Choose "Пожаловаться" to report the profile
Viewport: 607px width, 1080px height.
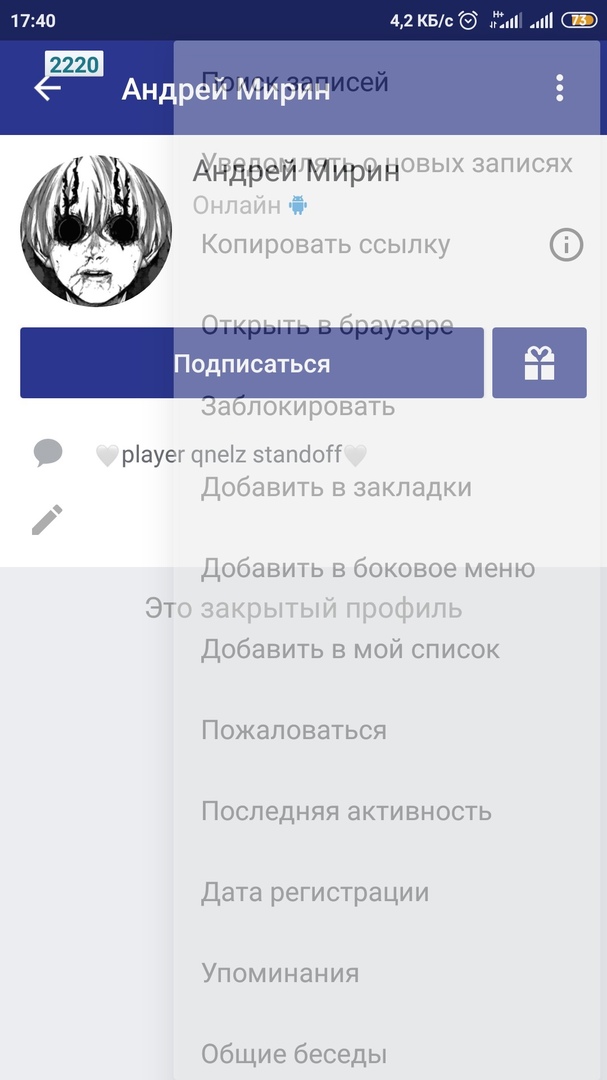coord(294,730)
